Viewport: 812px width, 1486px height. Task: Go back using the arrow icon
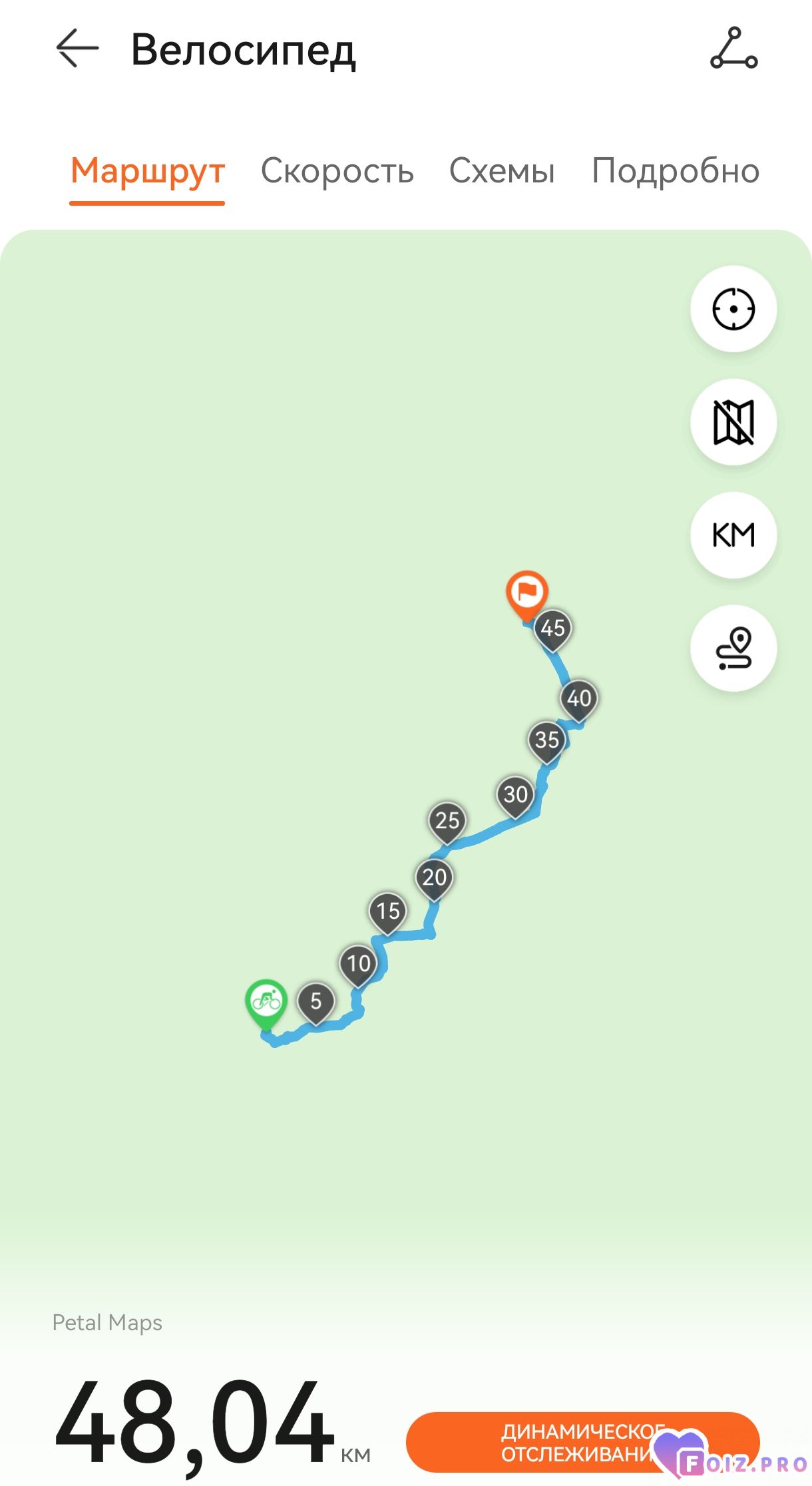(x=77, y=48)
